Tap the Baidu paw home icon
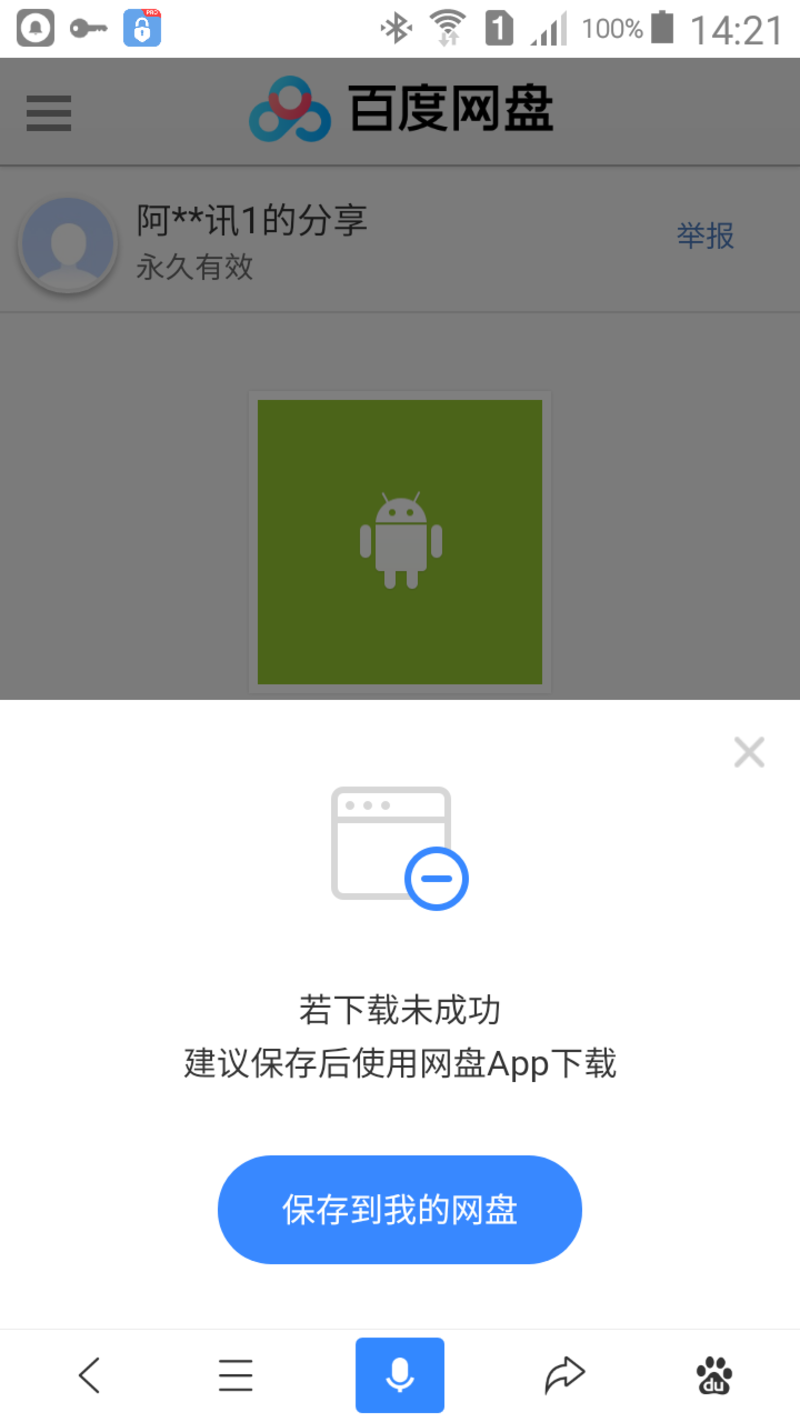The height and width of the screenshot is (1422, 800). 711,1374
